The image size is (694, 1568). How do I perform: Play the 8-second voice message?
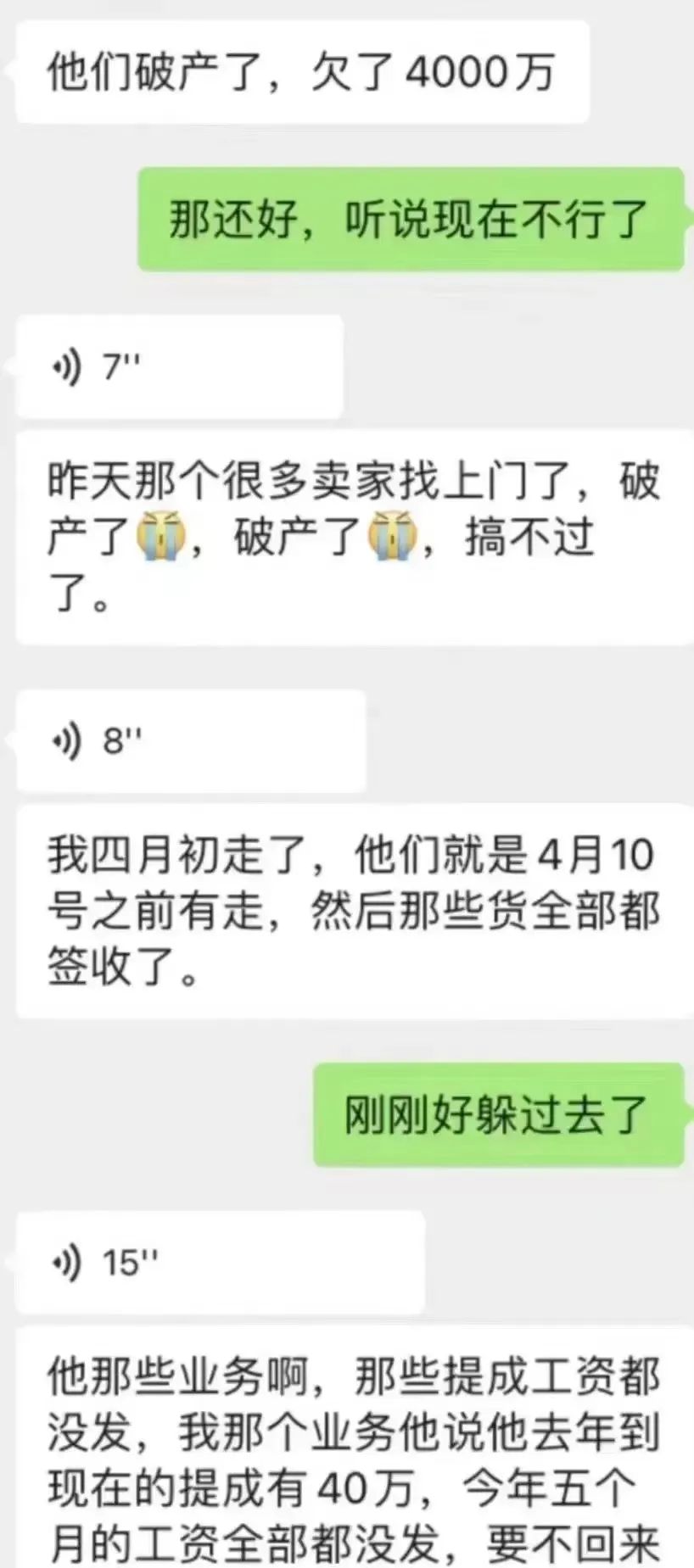pyautogui.click(x=191, y=741)
